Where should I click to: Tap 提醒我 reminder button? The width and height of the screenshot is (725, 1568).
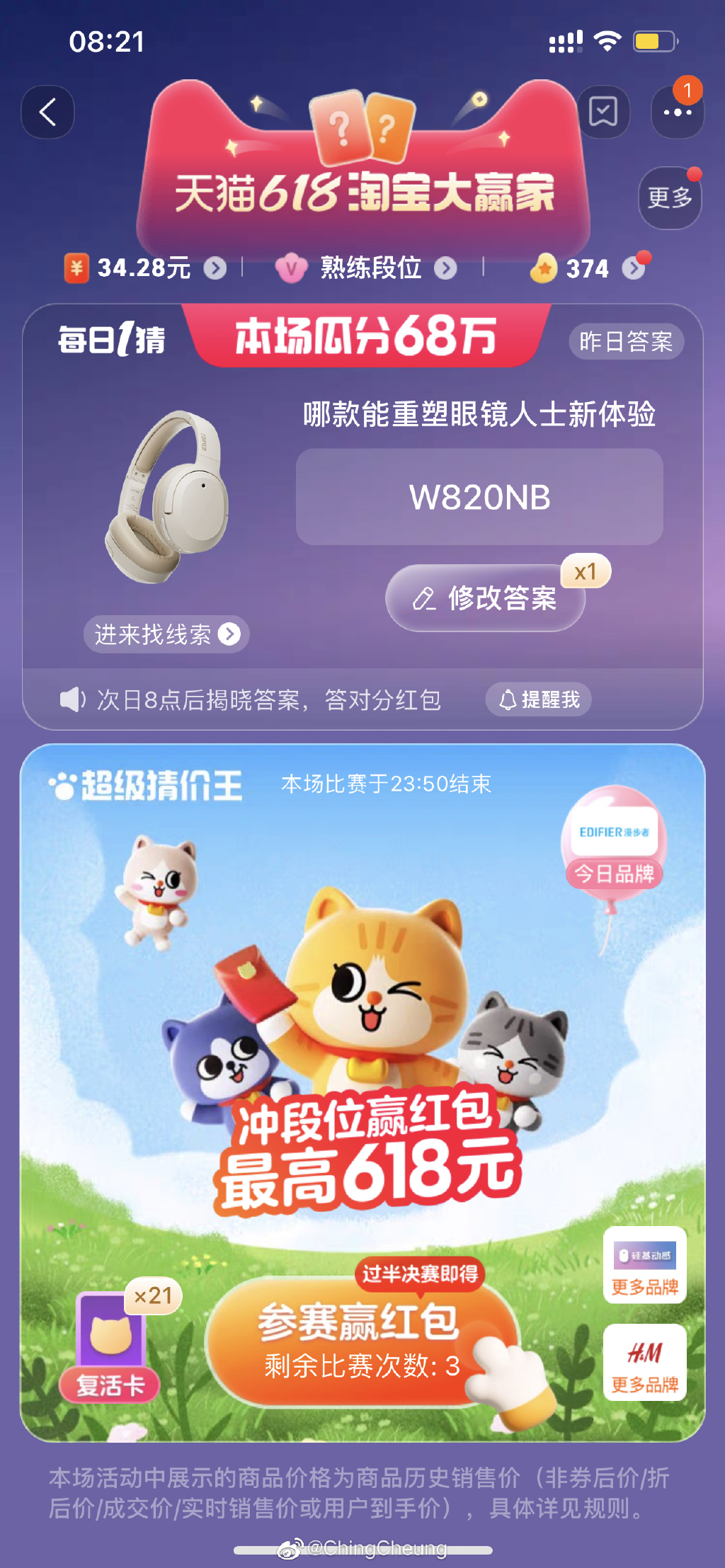tap(539, 700)
